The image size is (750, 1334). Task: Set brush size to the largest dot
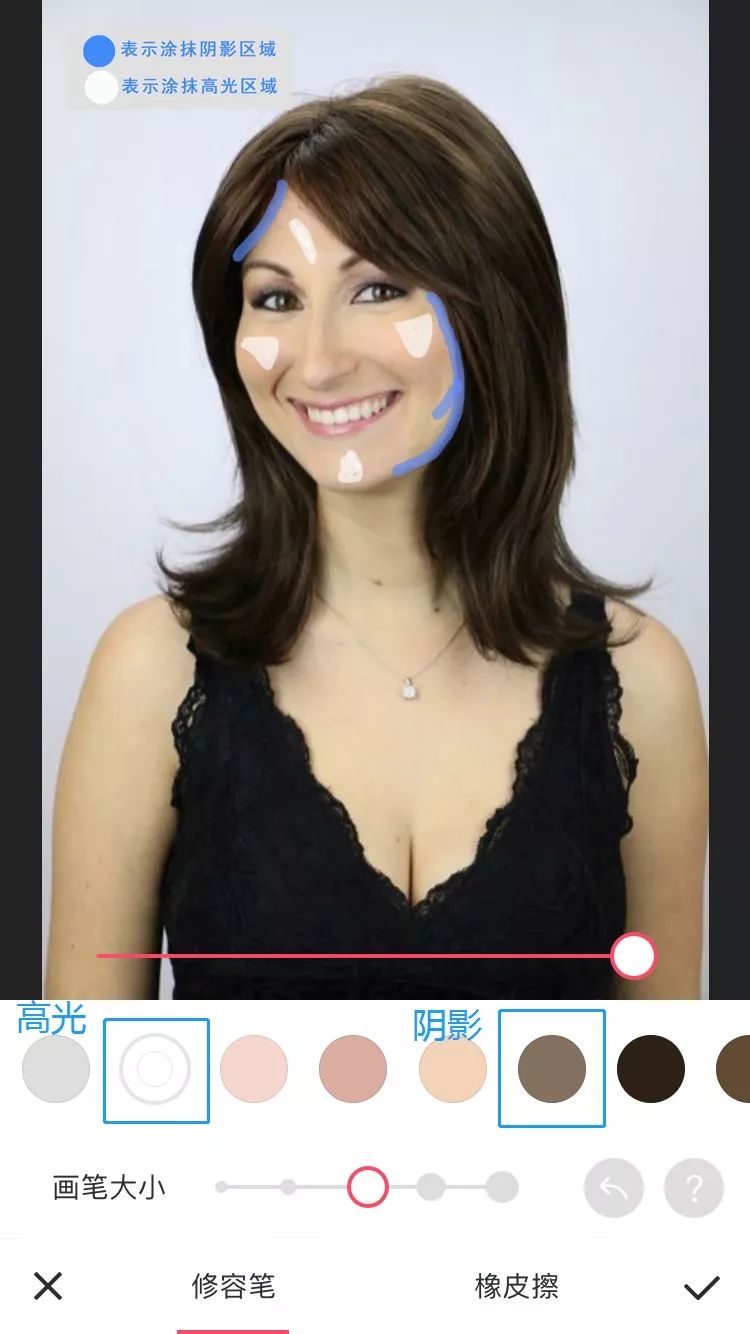click(x=502, y=1187)
